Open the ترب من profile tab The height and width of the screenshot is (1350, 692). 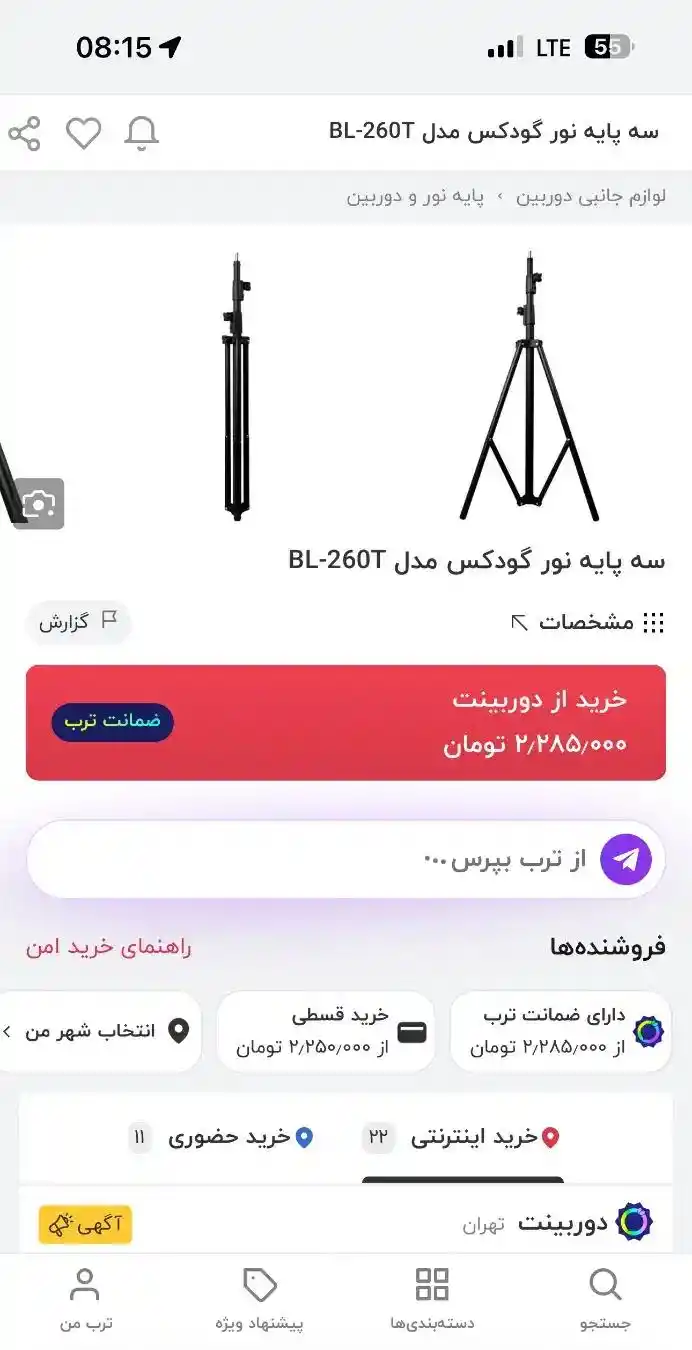[x=86, y=1300]
